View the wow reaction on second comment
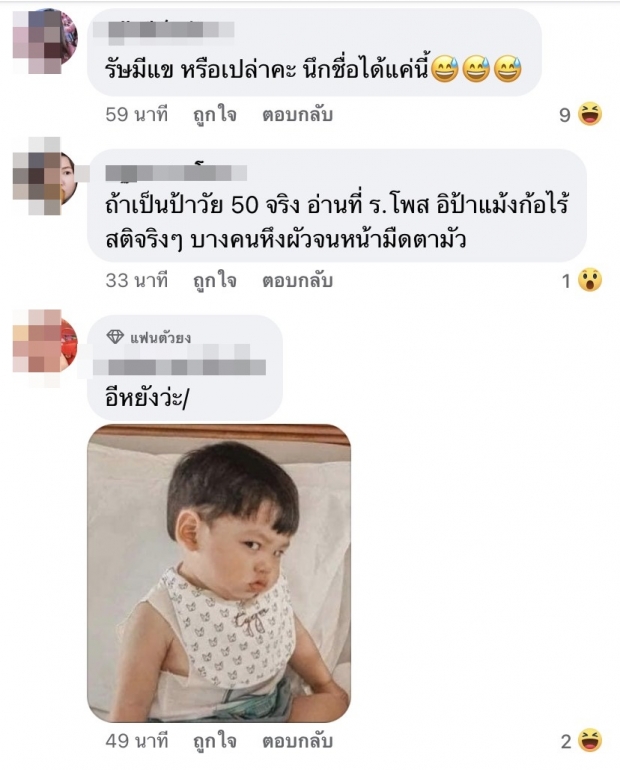620x770 pixels. pos(581,281)
